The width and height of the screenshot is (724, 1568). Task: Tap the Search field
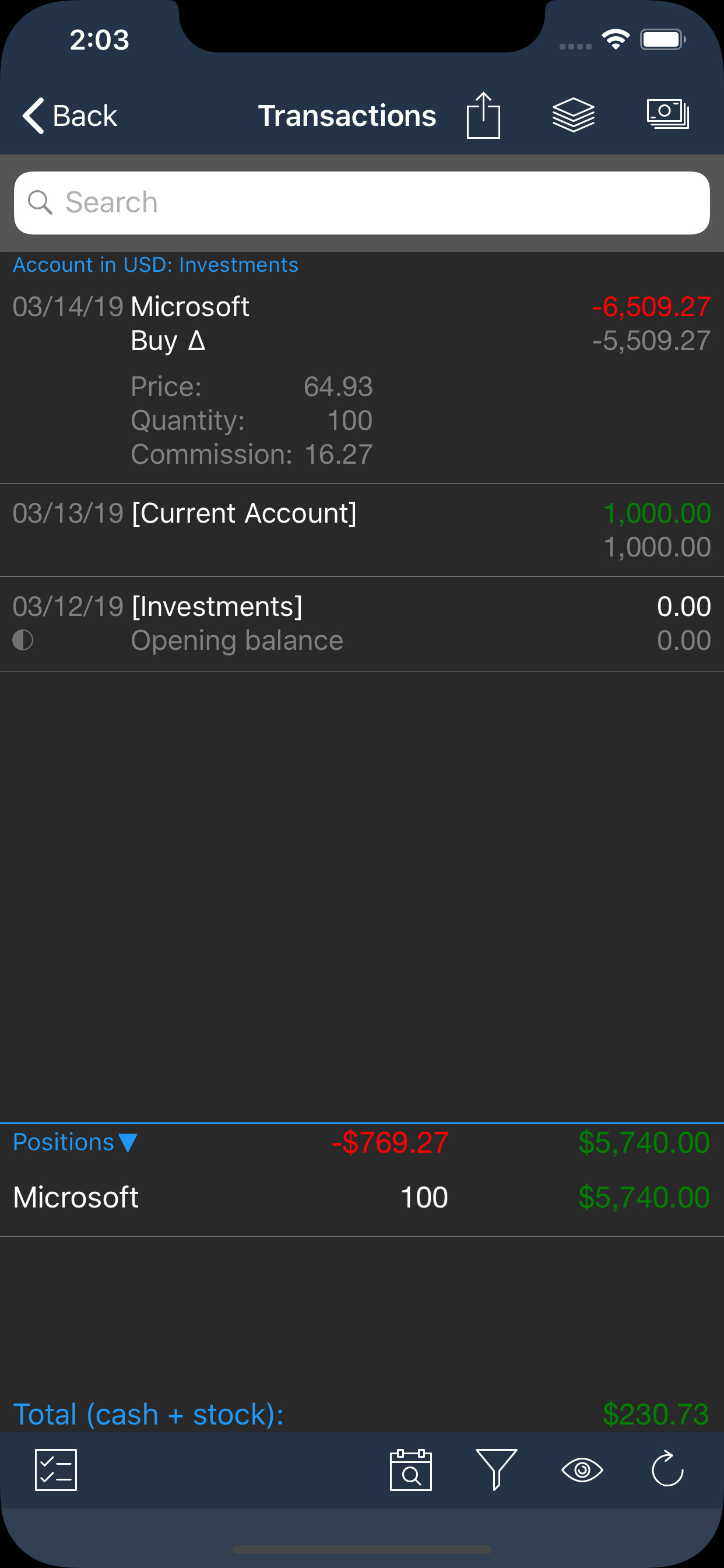coord(362,202)
